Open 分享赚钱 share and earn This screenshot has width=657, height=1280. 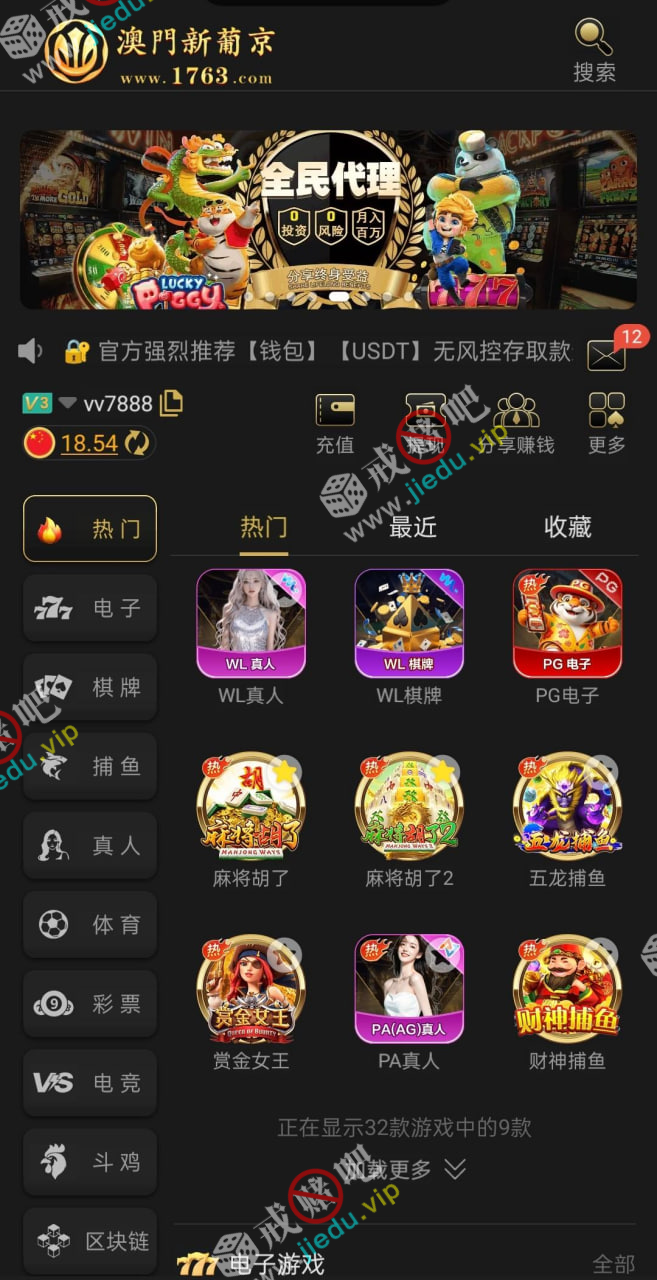click(x=516, y=423)
